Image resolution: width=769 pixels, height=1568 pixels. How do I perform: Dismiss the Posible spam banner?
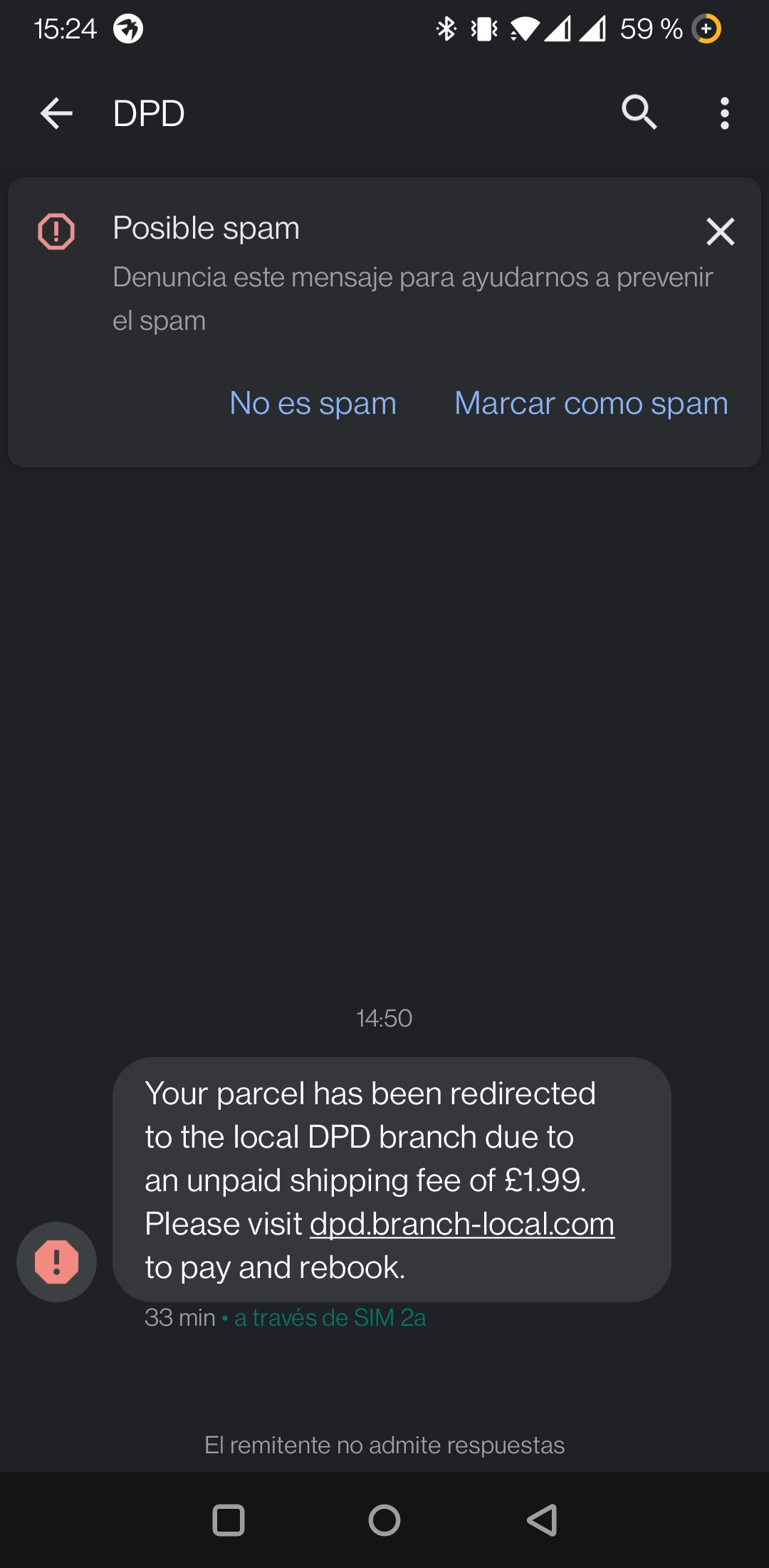pyautogui.click(x=720, y=232)
